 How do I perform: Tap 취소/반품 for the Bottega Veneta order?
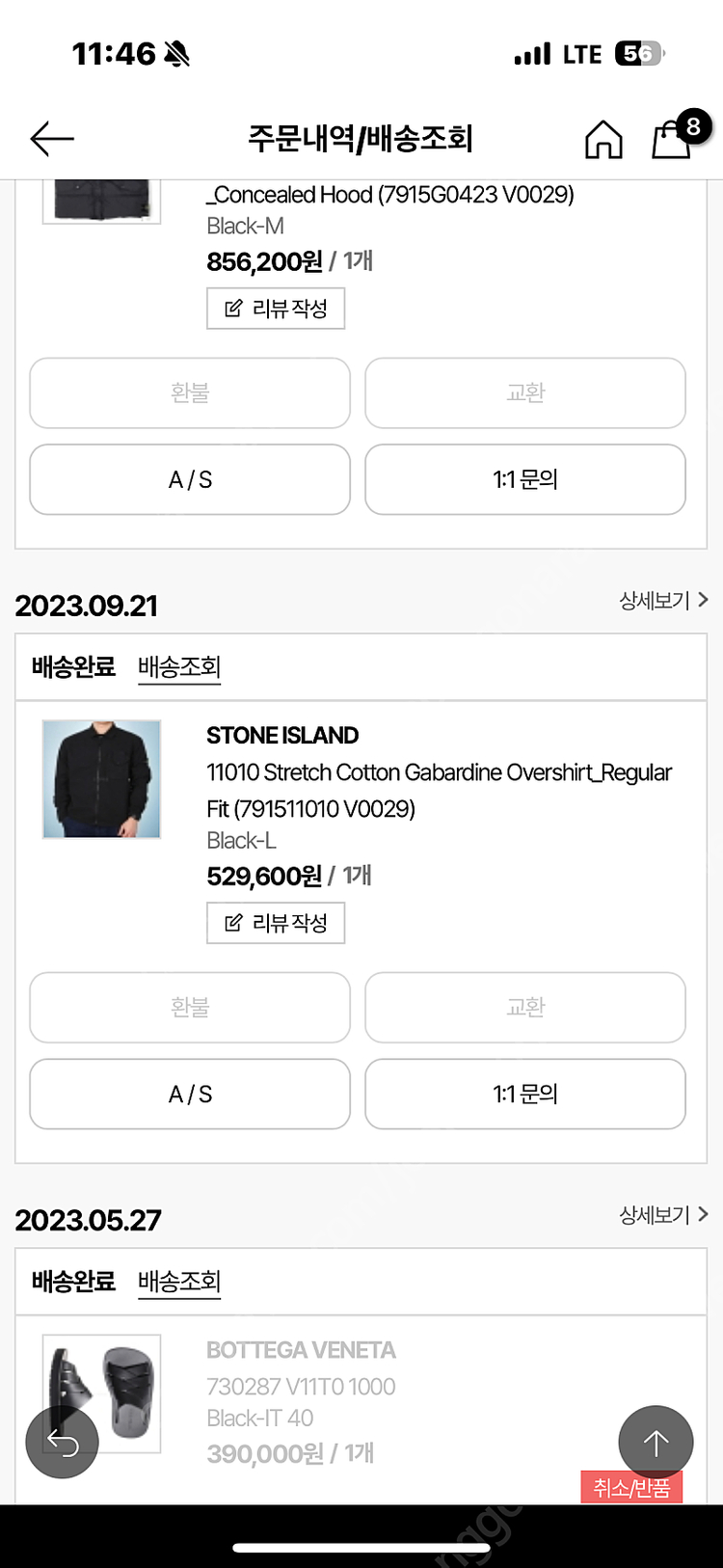click(x=631, y=1489)
